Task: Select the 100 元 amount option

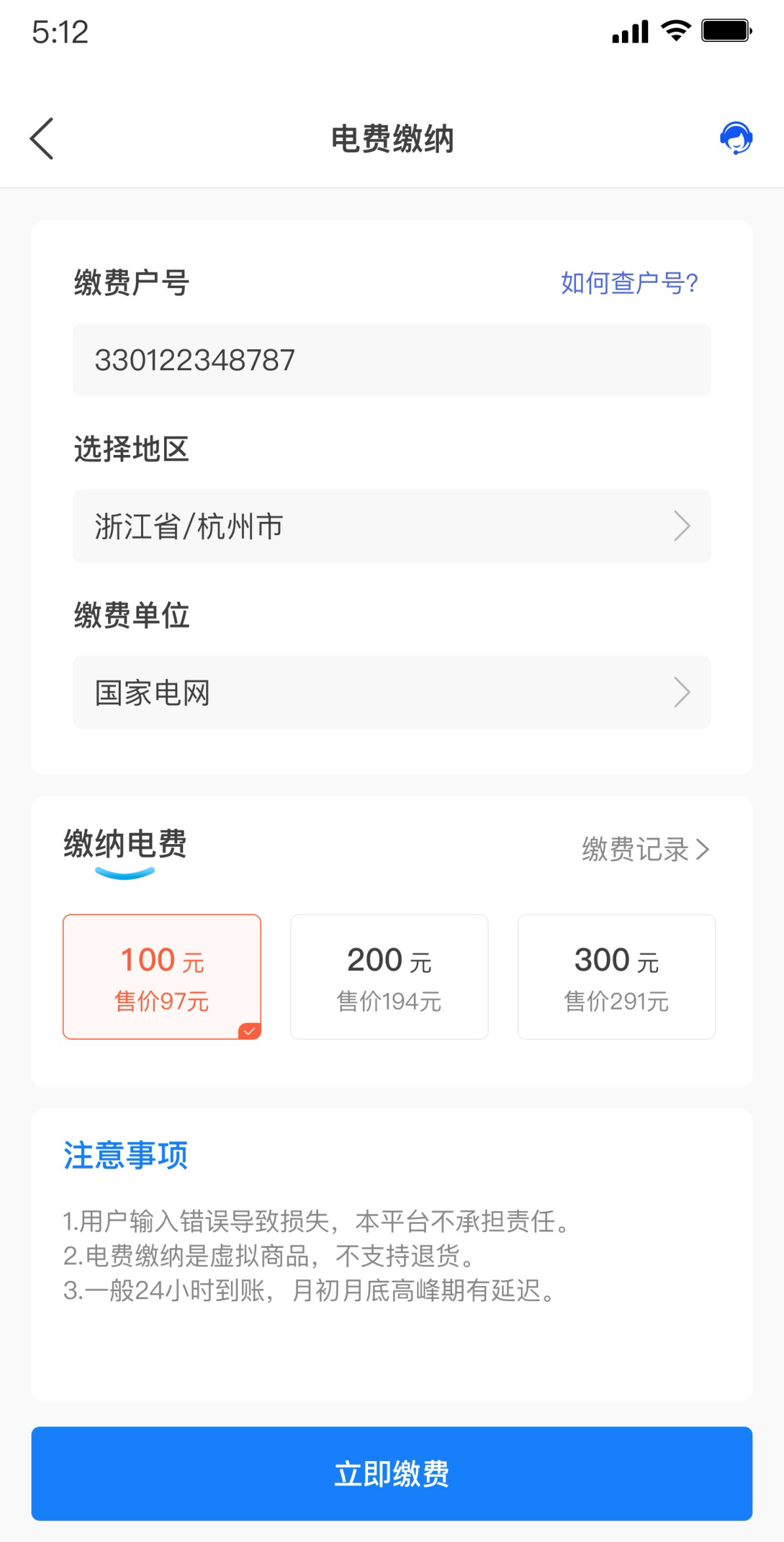Action: [x=162, y=977]
